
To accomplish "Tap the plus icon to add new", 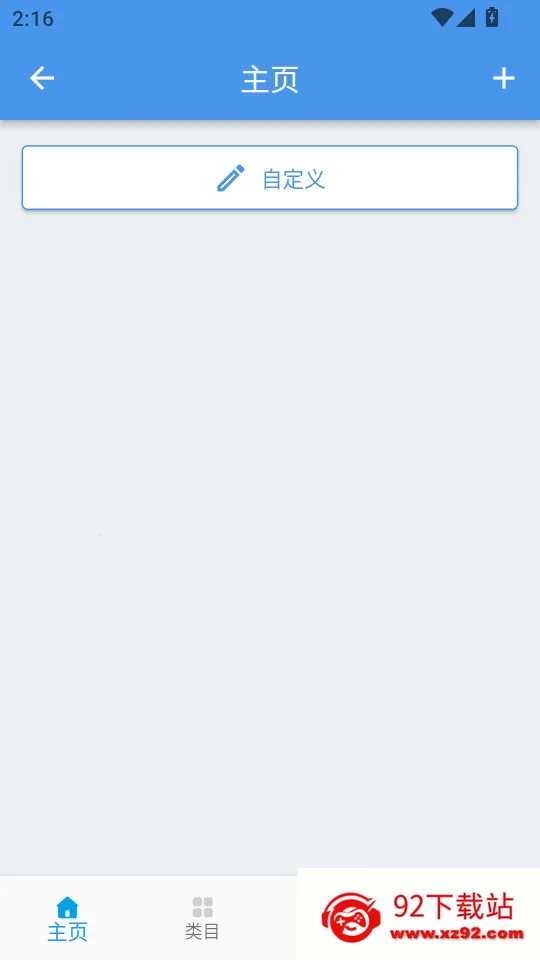I will tap(504, 78).
